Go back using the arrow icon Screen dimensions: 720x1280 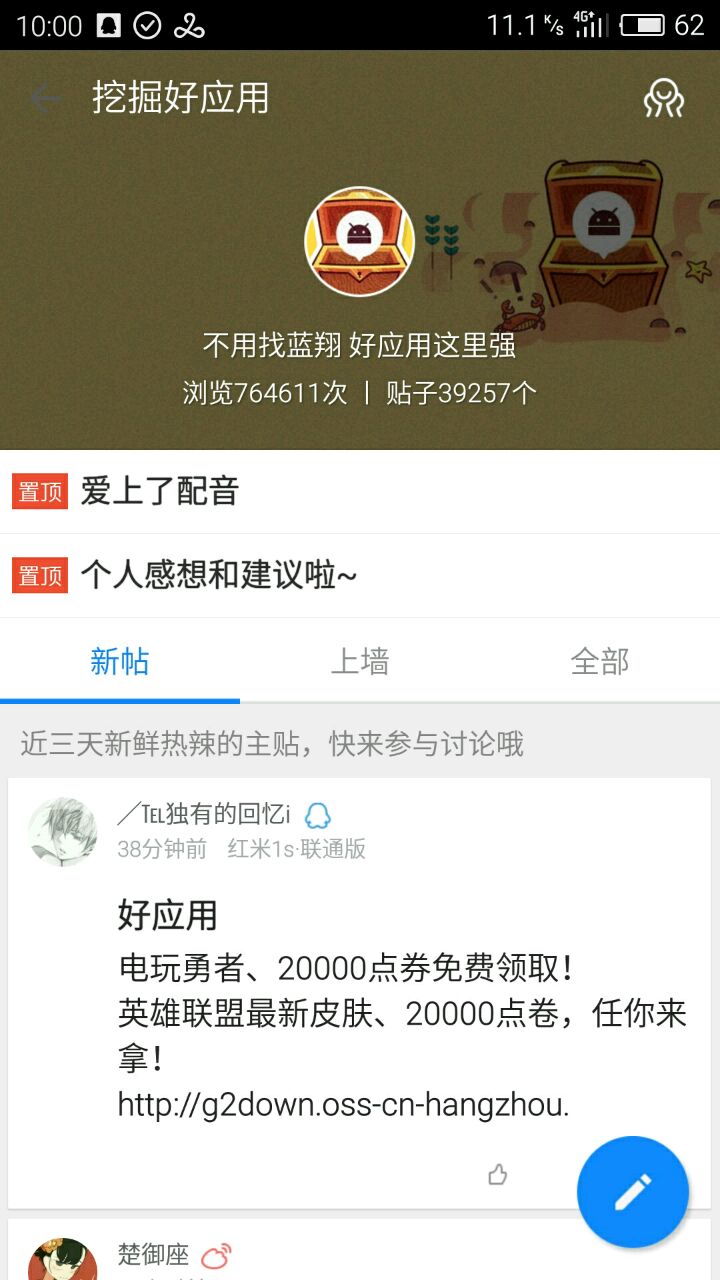coord(44,98)
